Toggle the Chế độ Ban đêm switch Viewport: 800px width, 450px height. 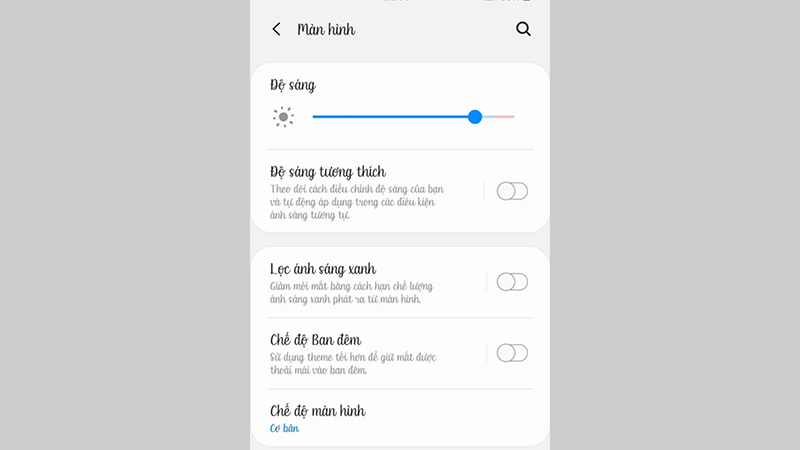click(512, 353)
